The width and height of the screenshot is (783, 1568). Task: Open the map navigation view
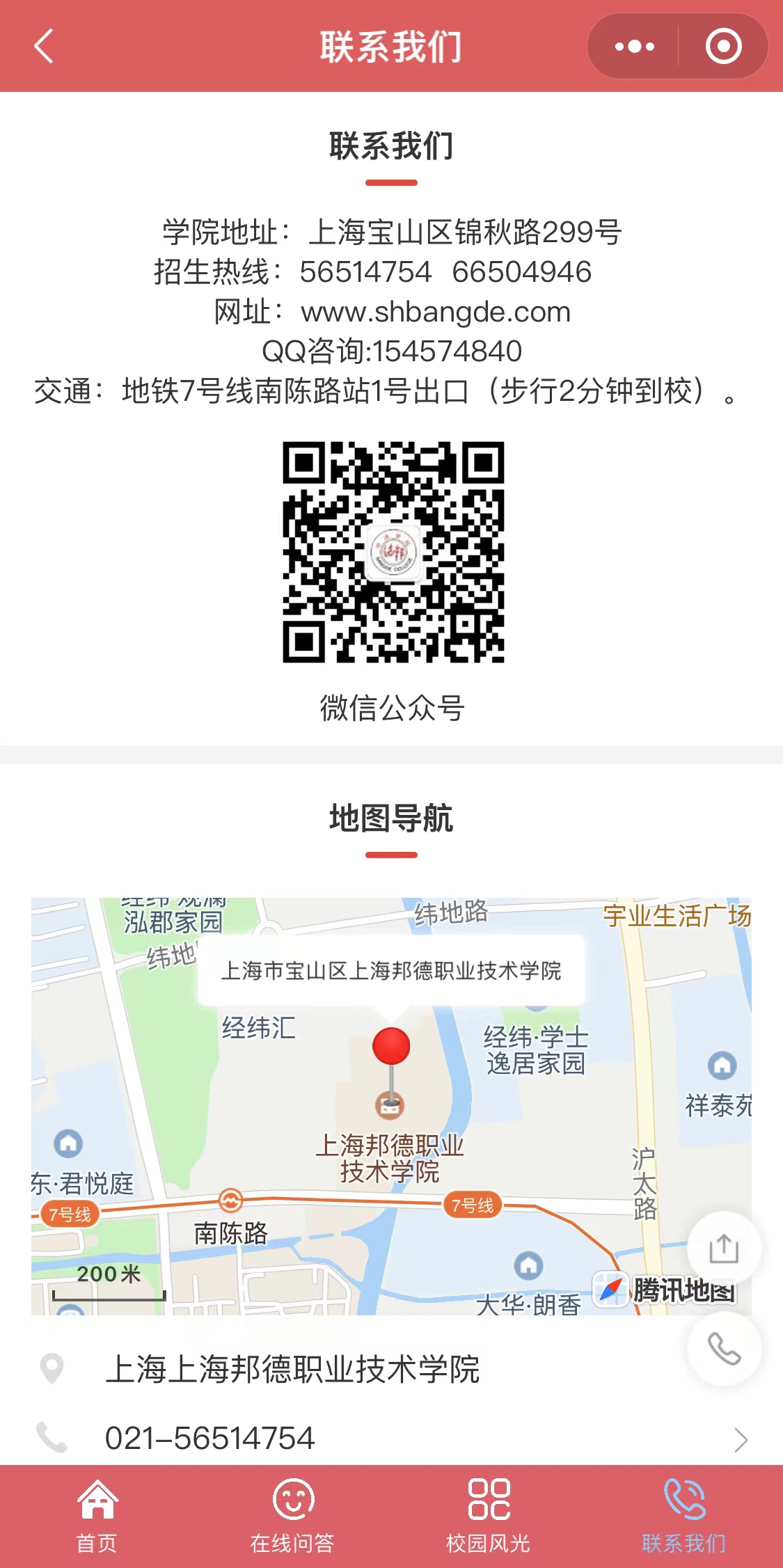[x=391, y=1106]
